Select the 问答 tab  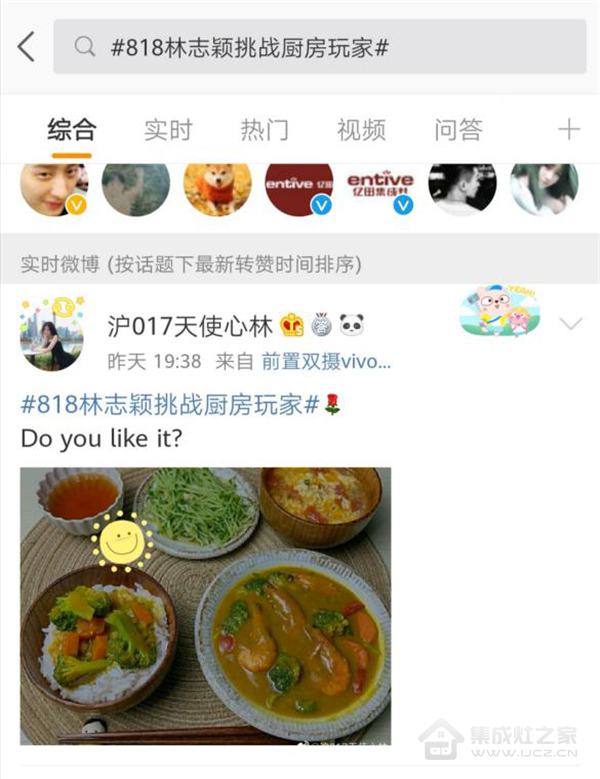[x=458, y=129]
